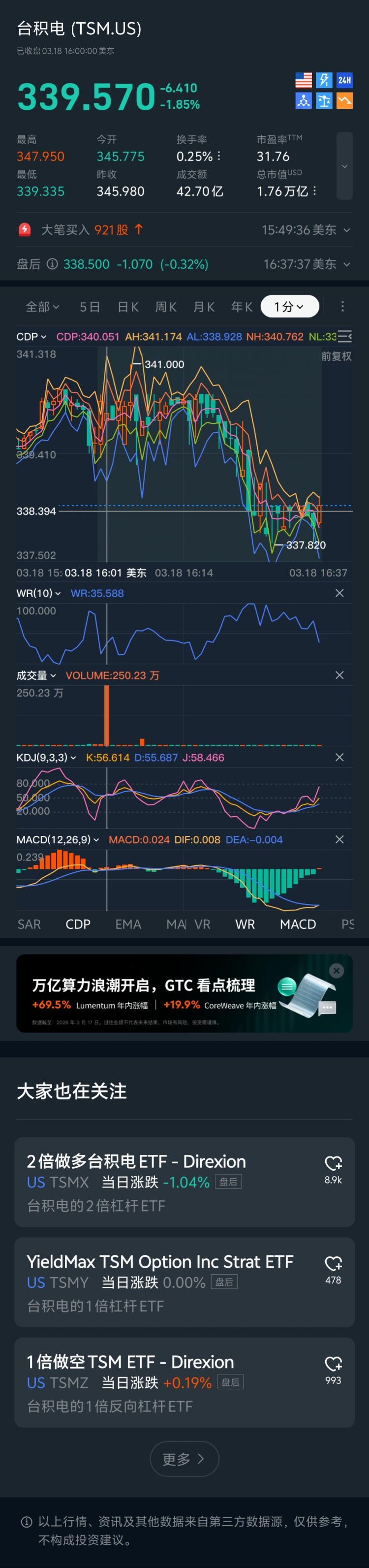The width and height of the screenshot is (369, 1568).
Task: Close the KDJ(9,3,3) indicator panel
Action: 340,757
